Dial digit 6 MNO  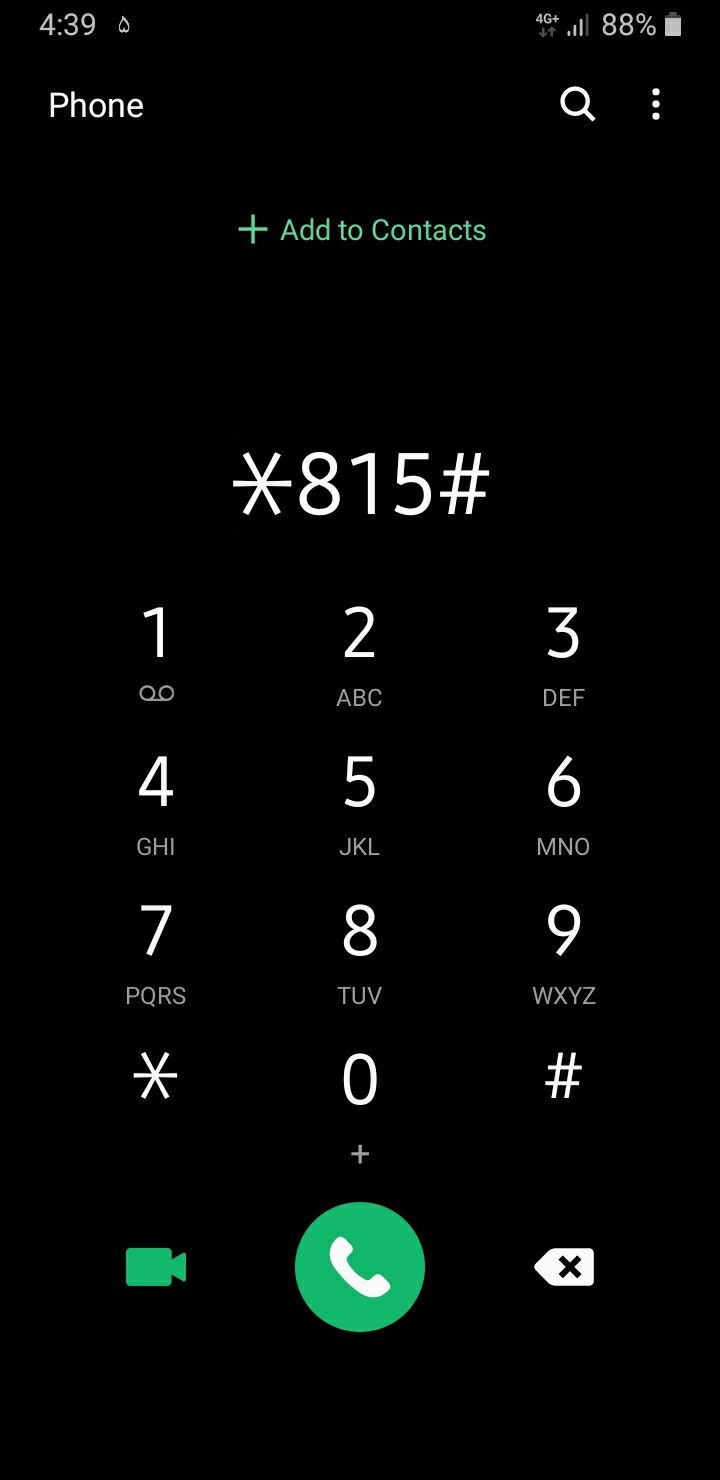[563, 802]
